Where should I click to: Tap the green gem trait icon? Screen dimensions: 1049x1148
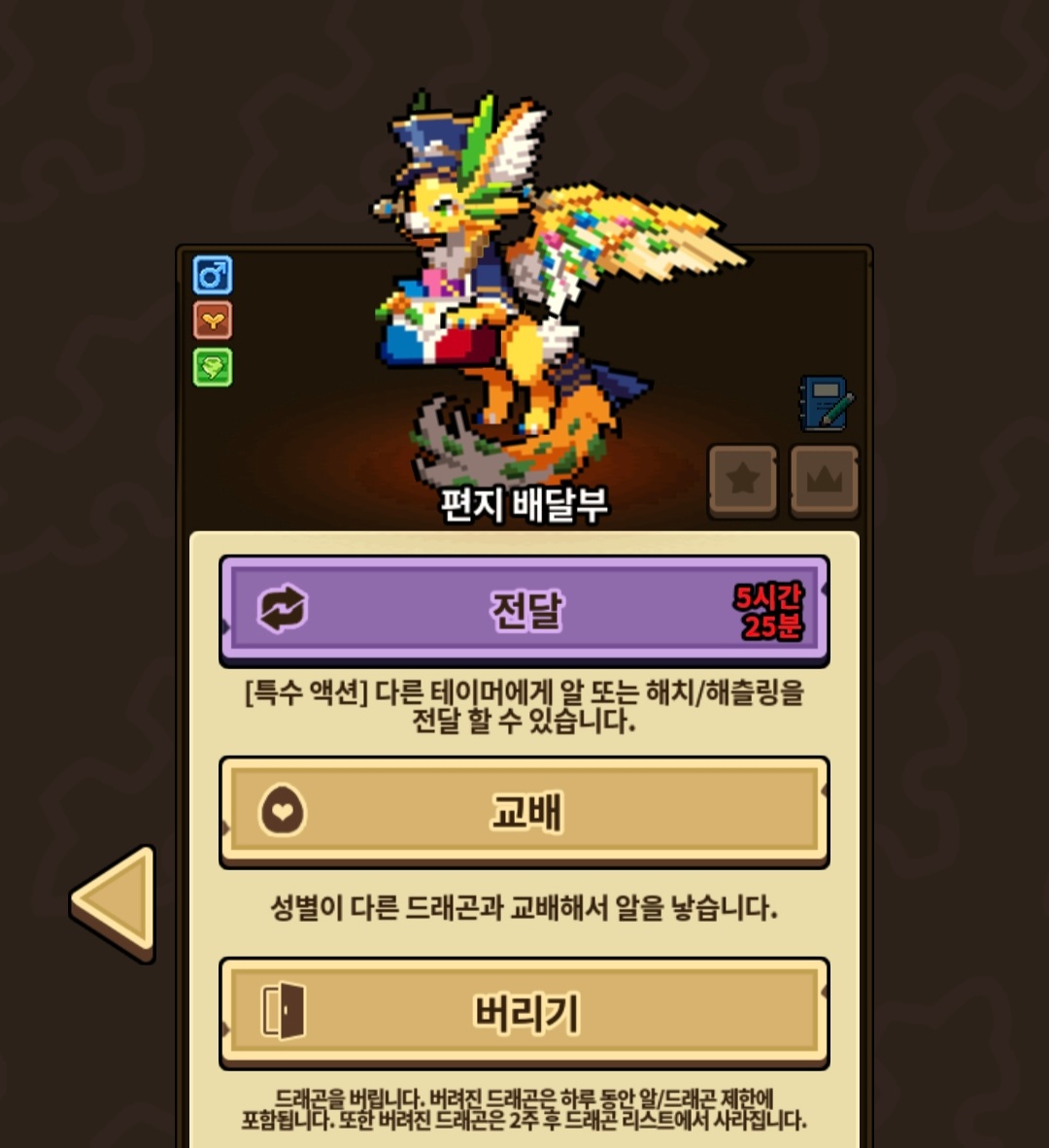[213, 367]
